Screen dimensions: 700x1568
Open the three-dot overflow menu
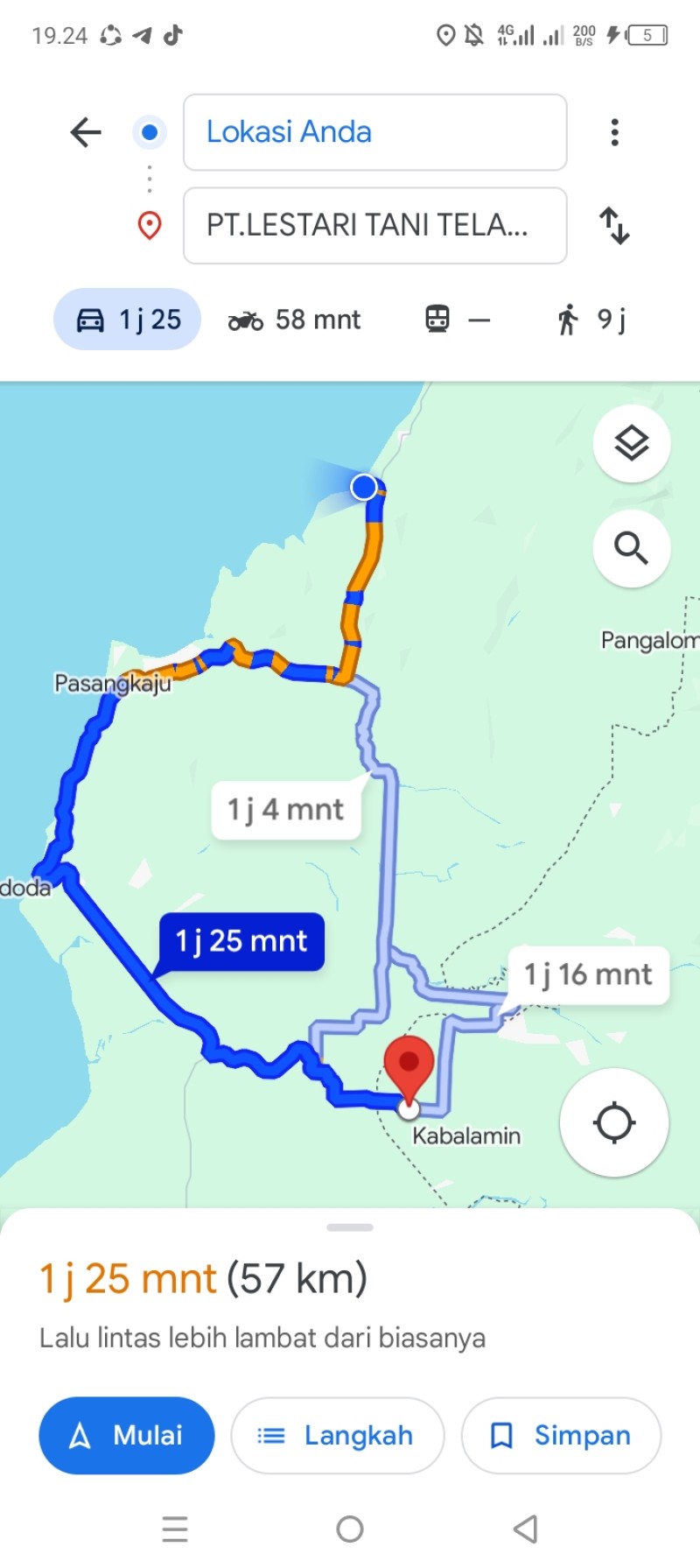(615, 132)
